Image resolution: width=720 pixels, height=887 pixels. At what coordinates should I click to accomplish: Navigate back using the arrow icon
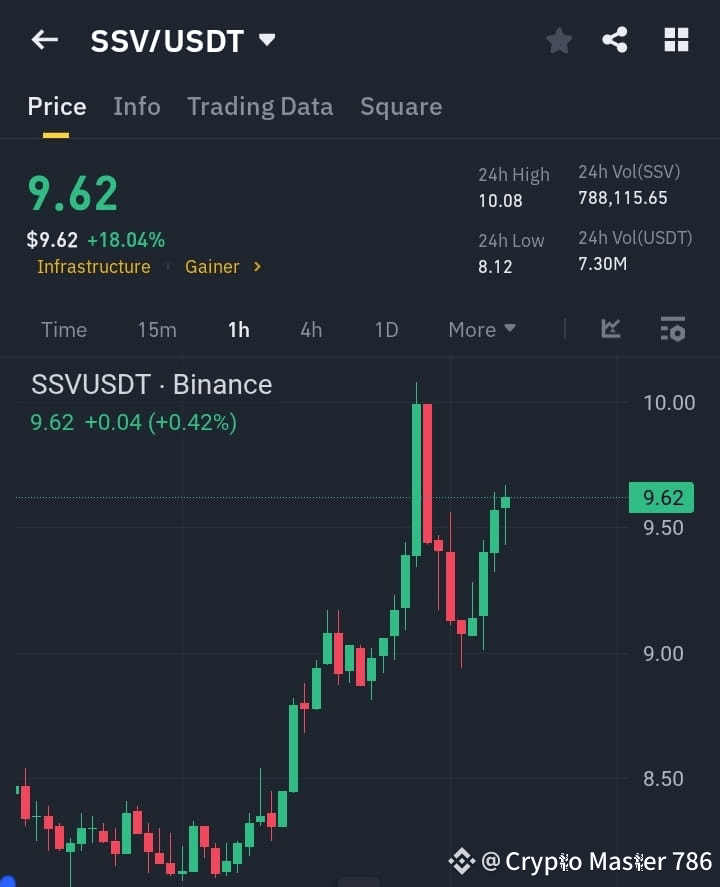coord(42,40)
